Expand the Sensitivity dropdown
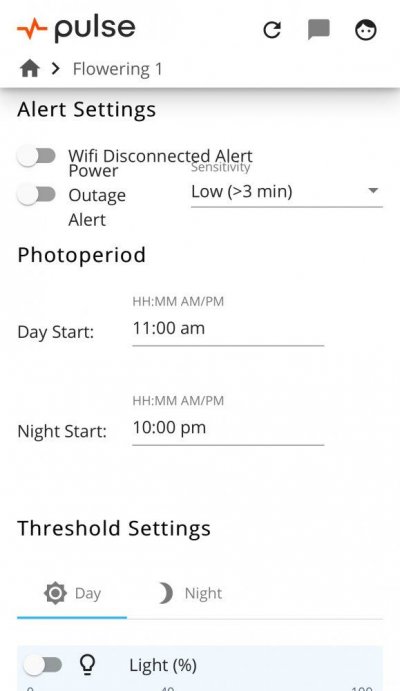 [x=287, y=192]
